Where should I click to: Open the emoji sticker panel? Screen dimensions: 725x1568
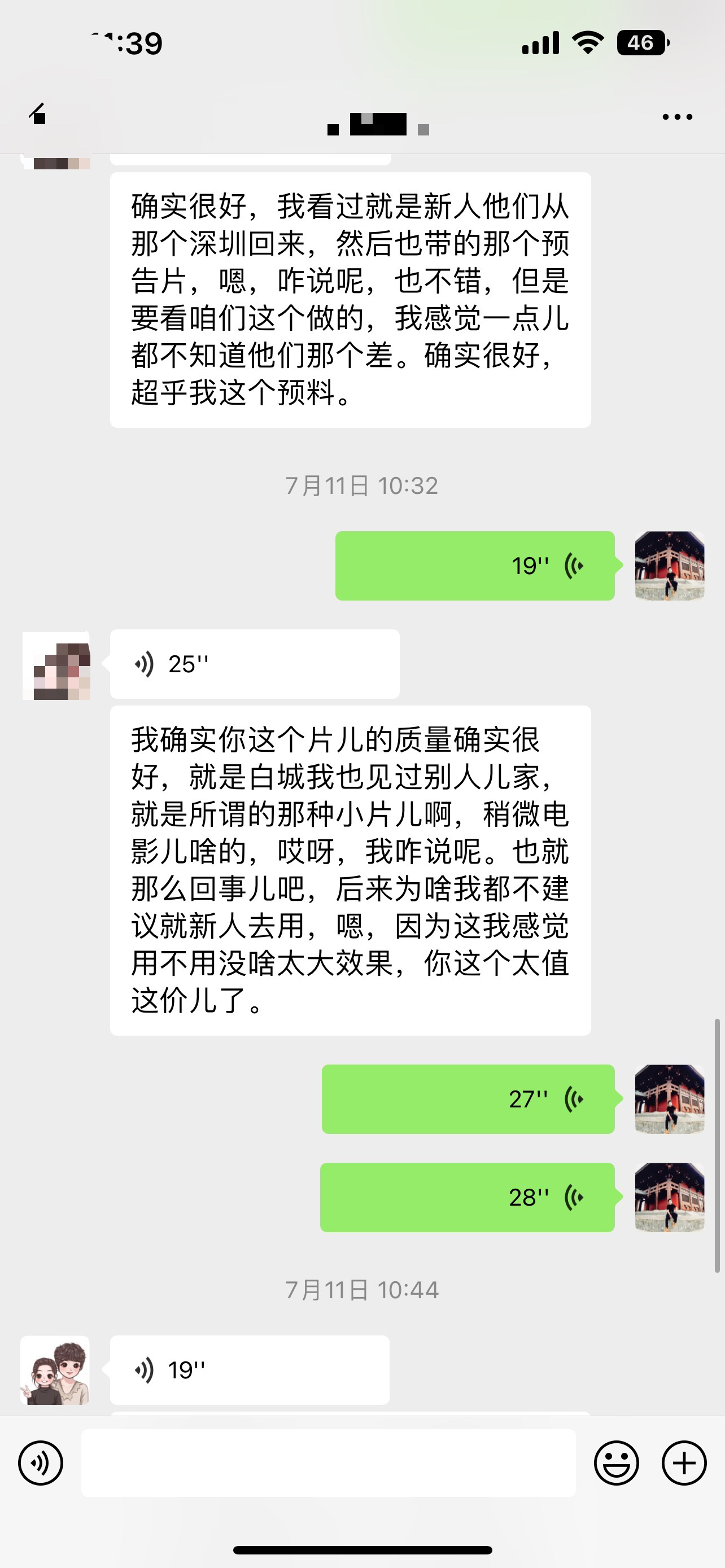coord(616,1462)
